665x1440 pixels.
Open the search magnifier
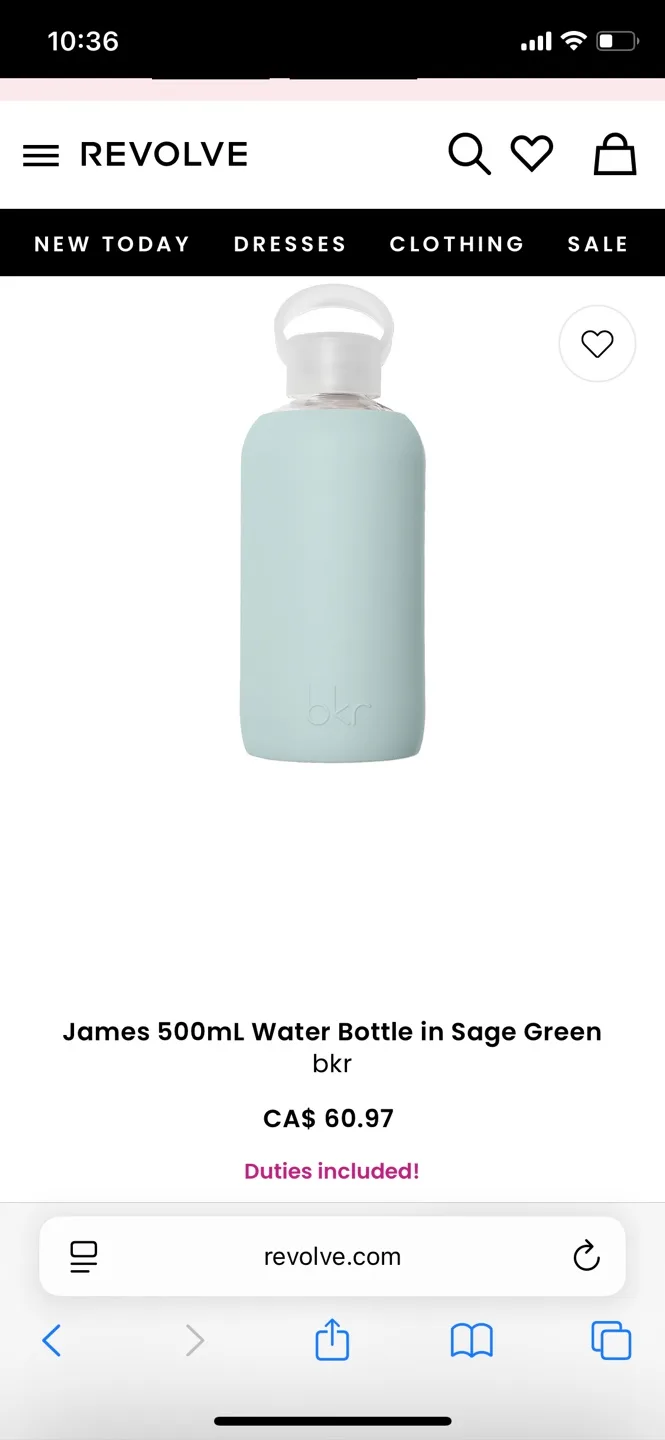click(x=468, y=155)
